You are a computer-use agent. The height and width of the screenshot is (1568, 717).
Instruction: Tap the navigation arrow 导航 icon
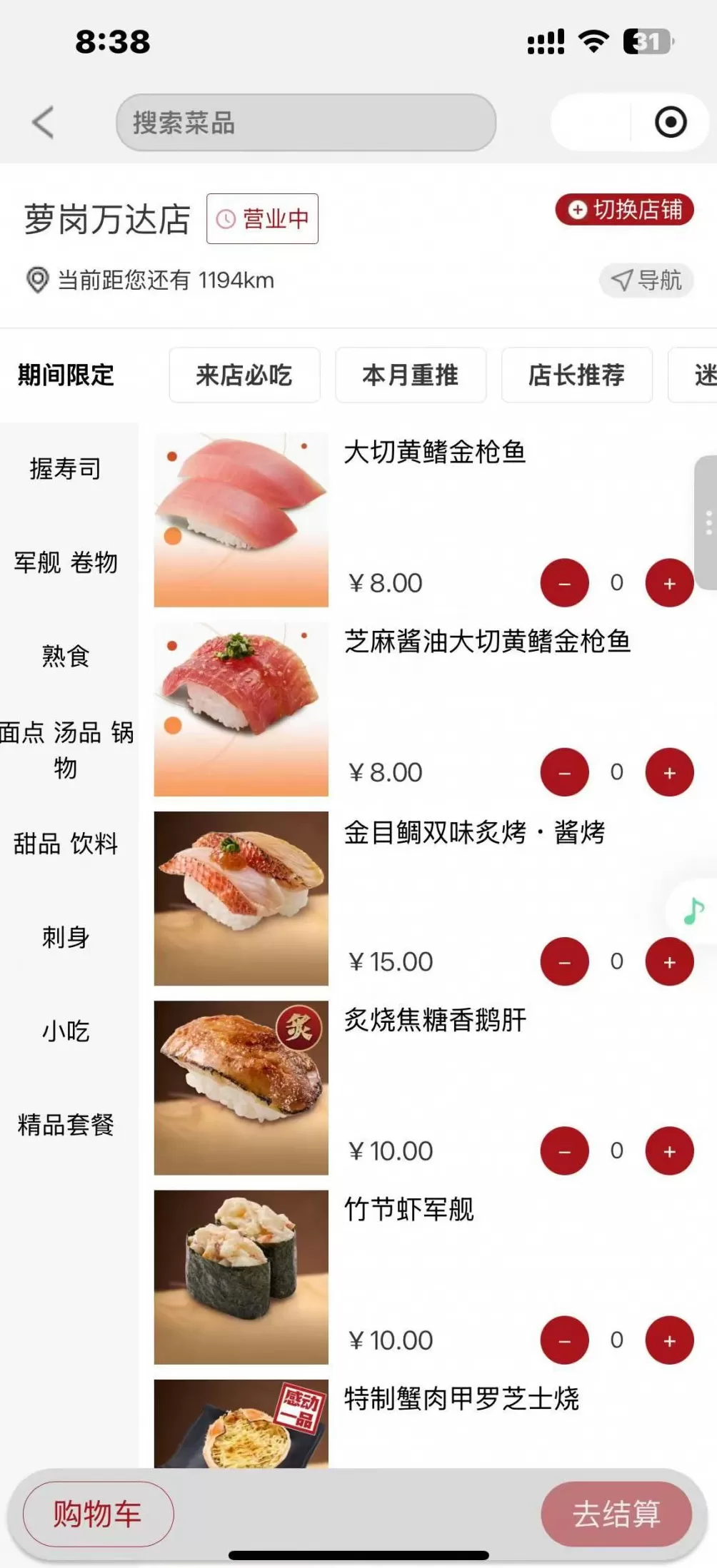(621, 280)
